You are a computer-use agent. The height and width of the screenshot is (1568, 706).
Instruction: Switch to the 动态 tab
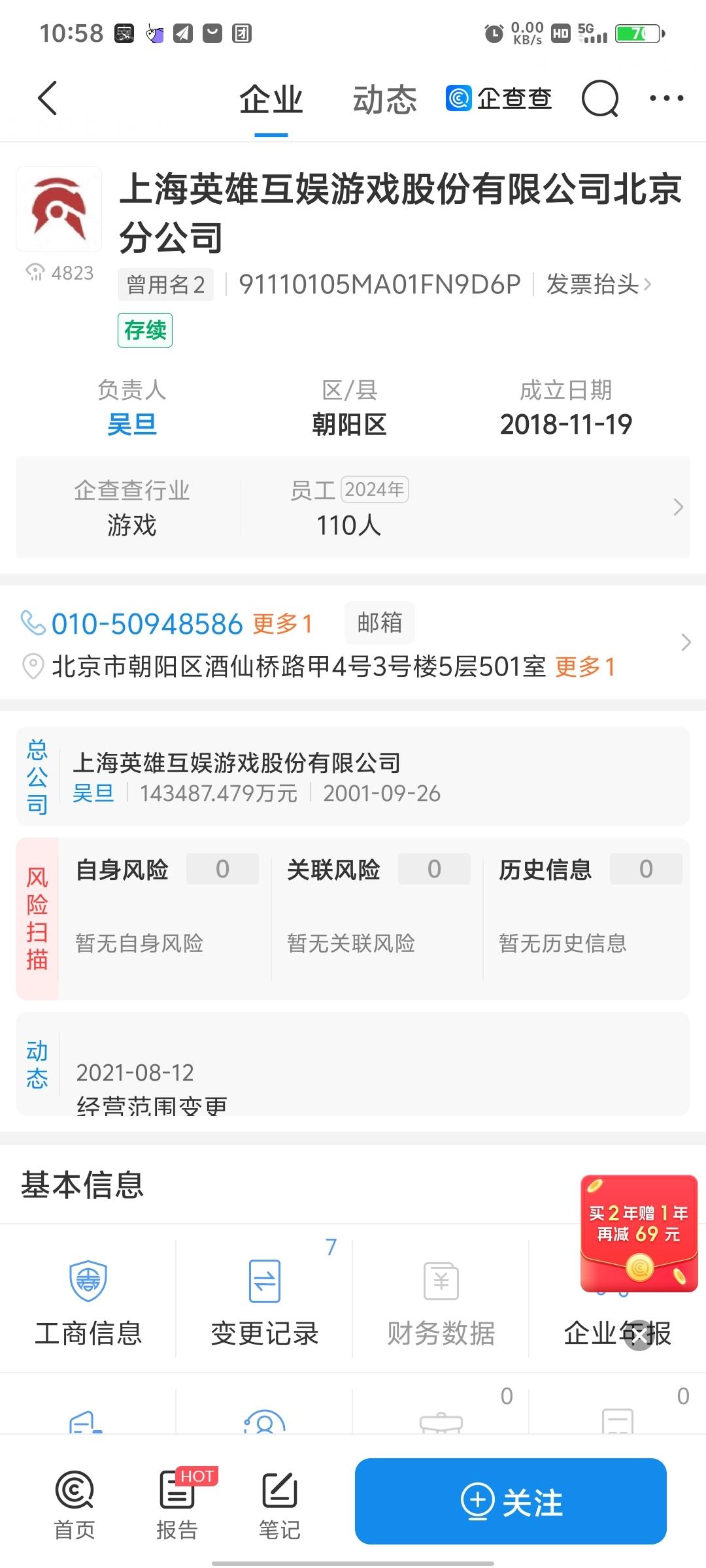(x=384, y=100)
